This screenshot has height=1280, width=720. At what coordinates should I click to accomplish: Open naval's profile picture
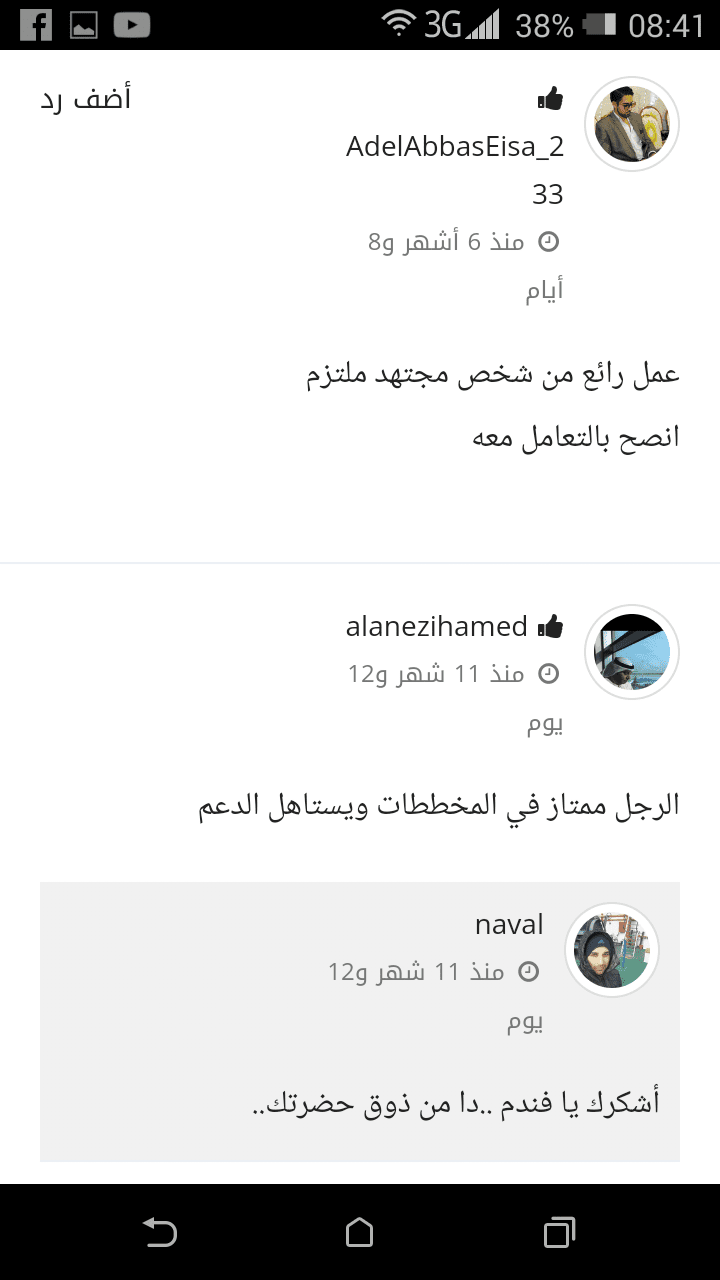(x=611, y=950)
